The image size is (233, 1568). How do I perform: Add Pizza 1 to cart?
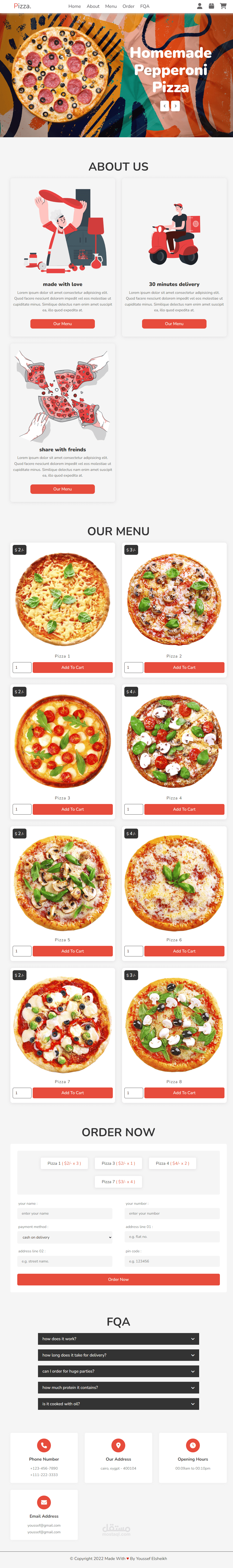tap(73, 668)
